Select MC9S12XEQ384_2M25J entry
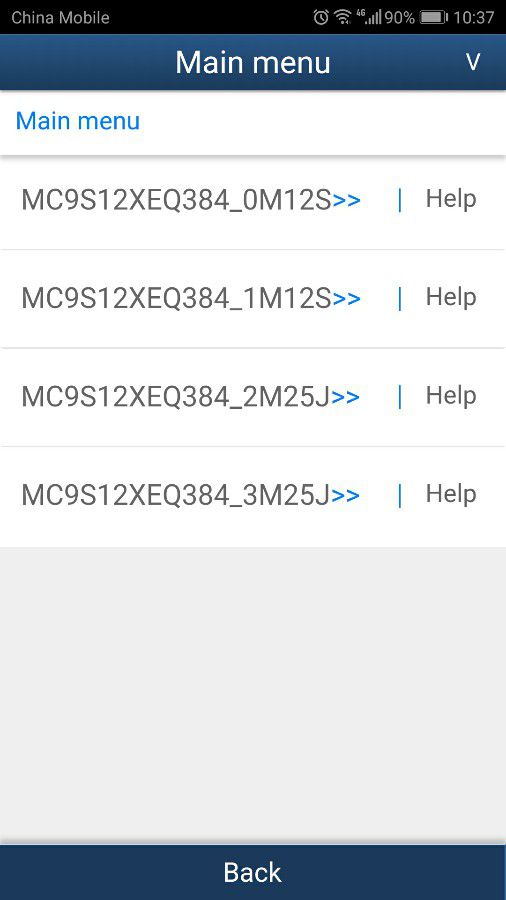The width and height of the screenshot is (506, 900). pyautogui.click(x=190, y=397)
